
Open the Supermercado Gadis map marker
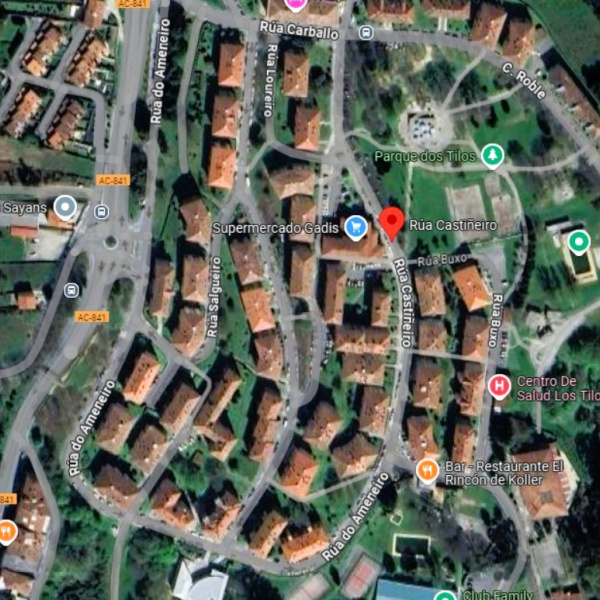coord(353,227)
